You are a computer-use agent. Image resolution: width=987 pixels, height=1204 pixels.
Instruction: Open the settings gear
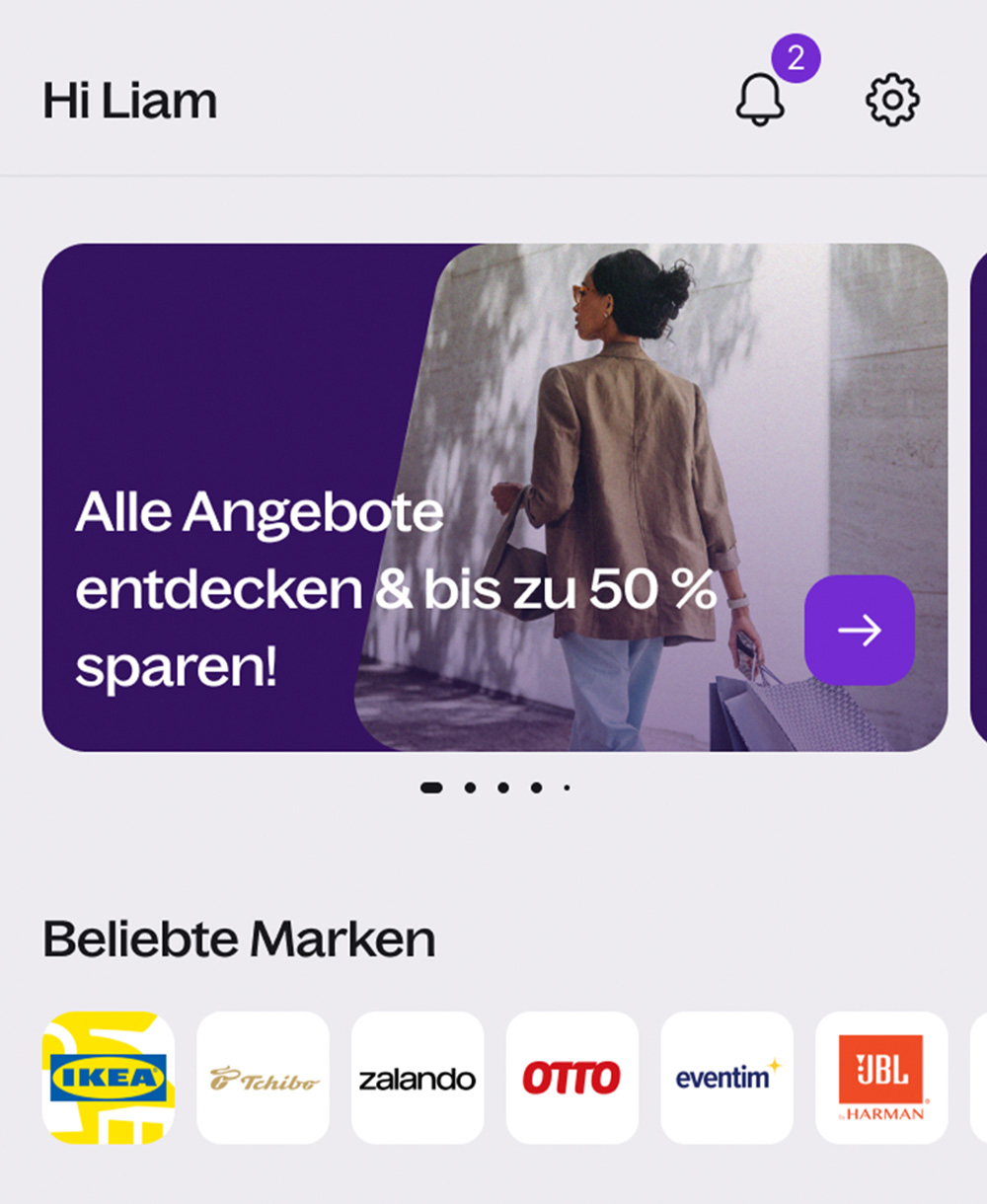[891, 99]
